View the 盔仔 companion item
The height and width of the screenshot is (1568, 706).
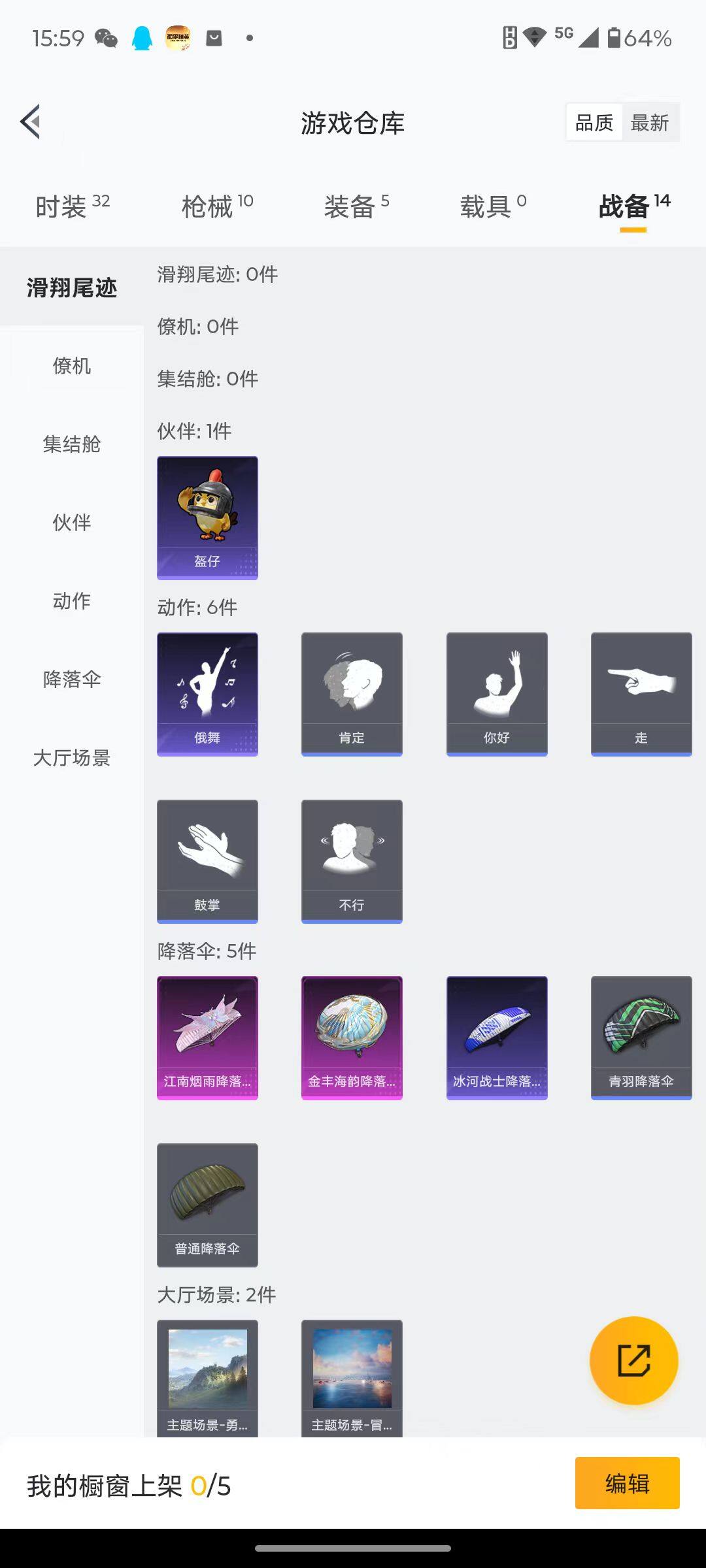(207, 517)
